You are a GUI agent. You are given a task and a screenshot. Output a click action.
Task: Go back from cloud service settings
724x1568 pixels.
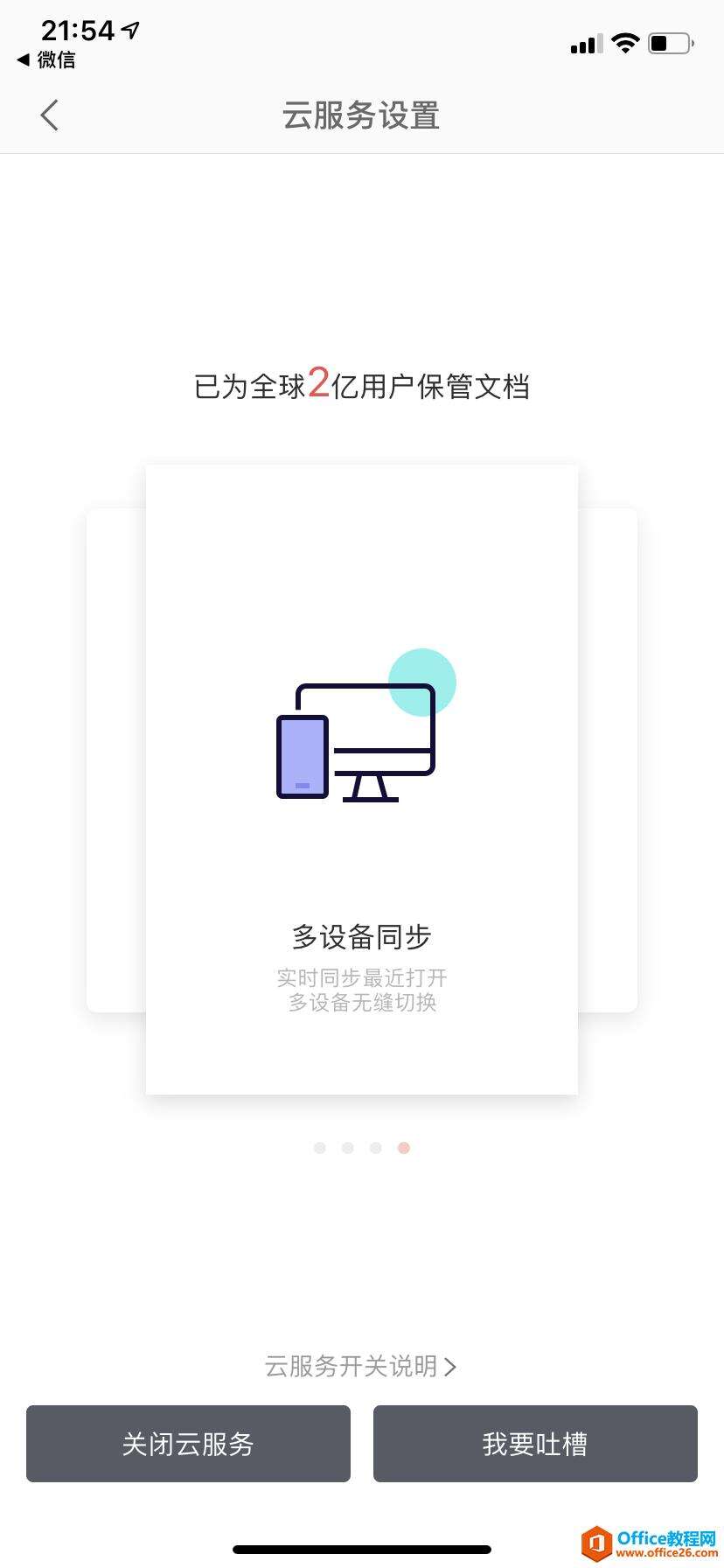point(50,115)
